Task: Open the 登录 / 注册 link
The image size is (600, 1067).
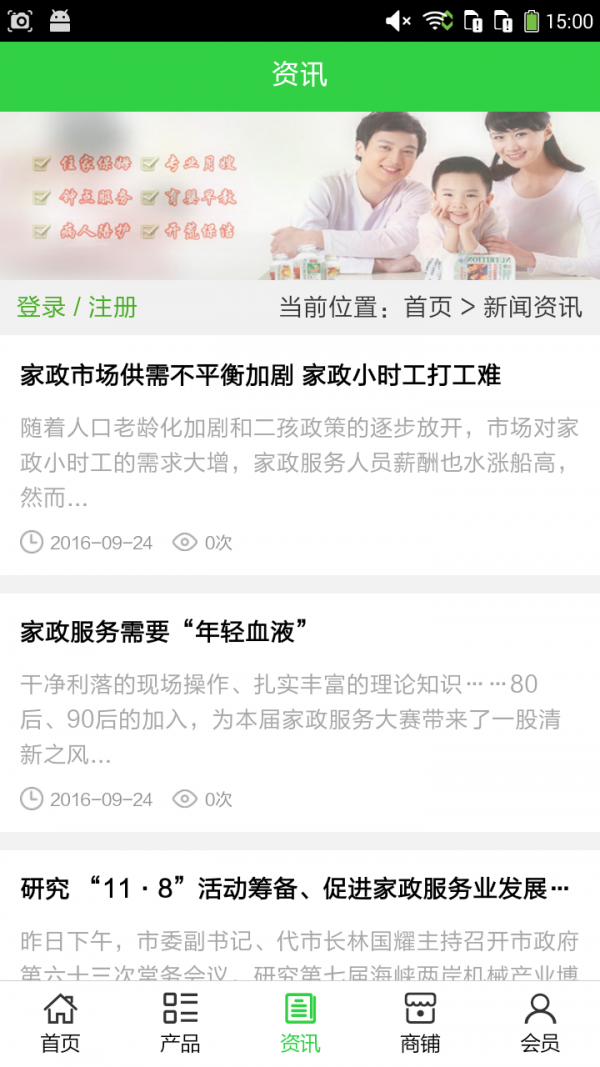Action: [77, 307]
